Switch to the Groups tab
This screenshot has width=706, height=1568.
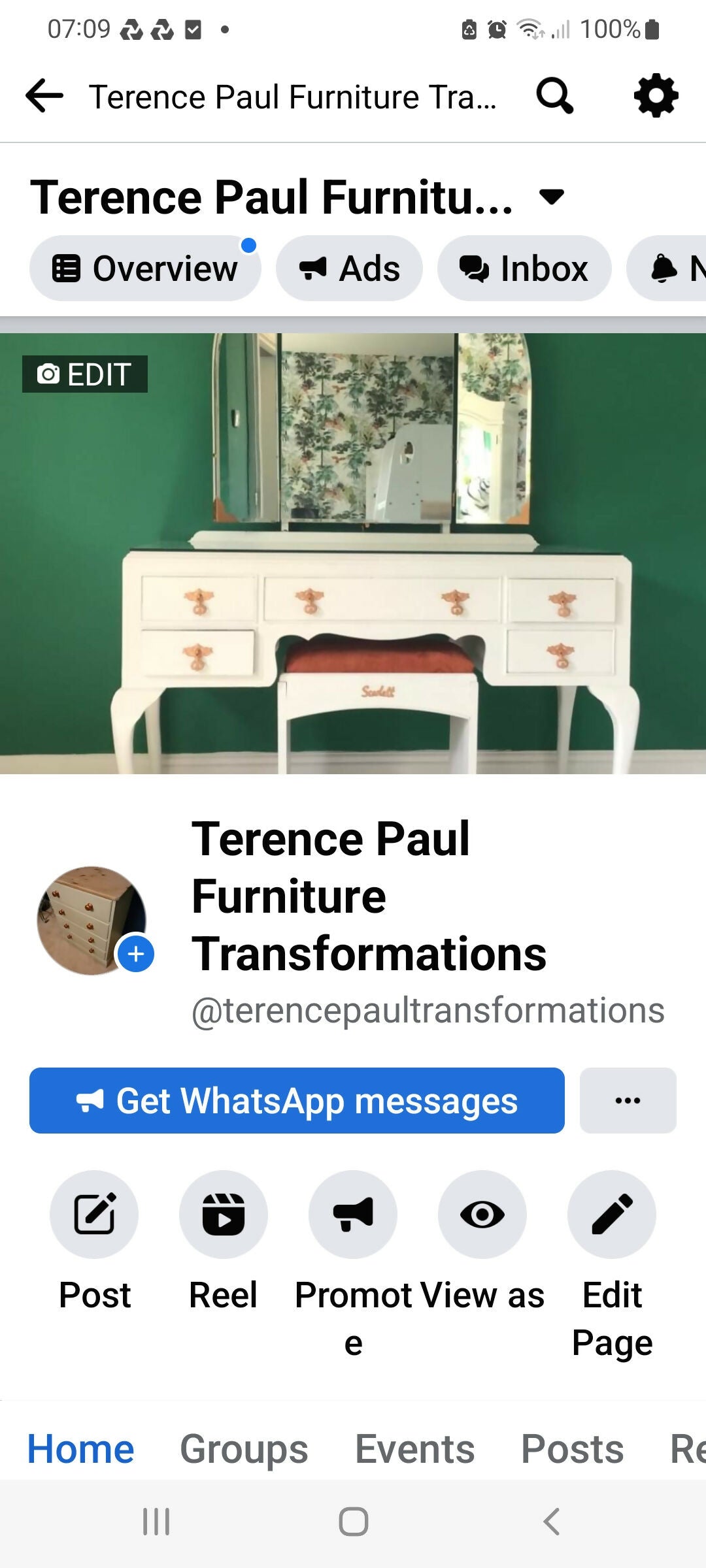[244, 1449]
